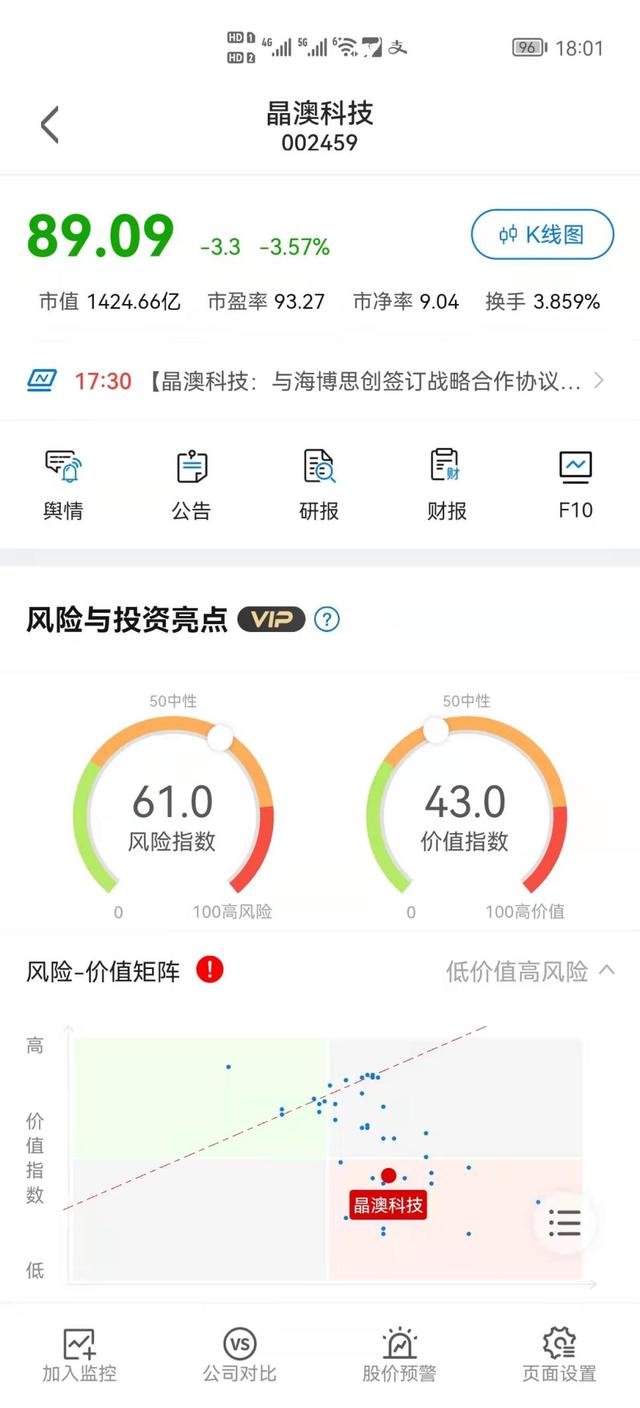This screenshot has width=640, height=1408.
Task: Set a 股价预警 price alert
Action: coord(399,1355)
